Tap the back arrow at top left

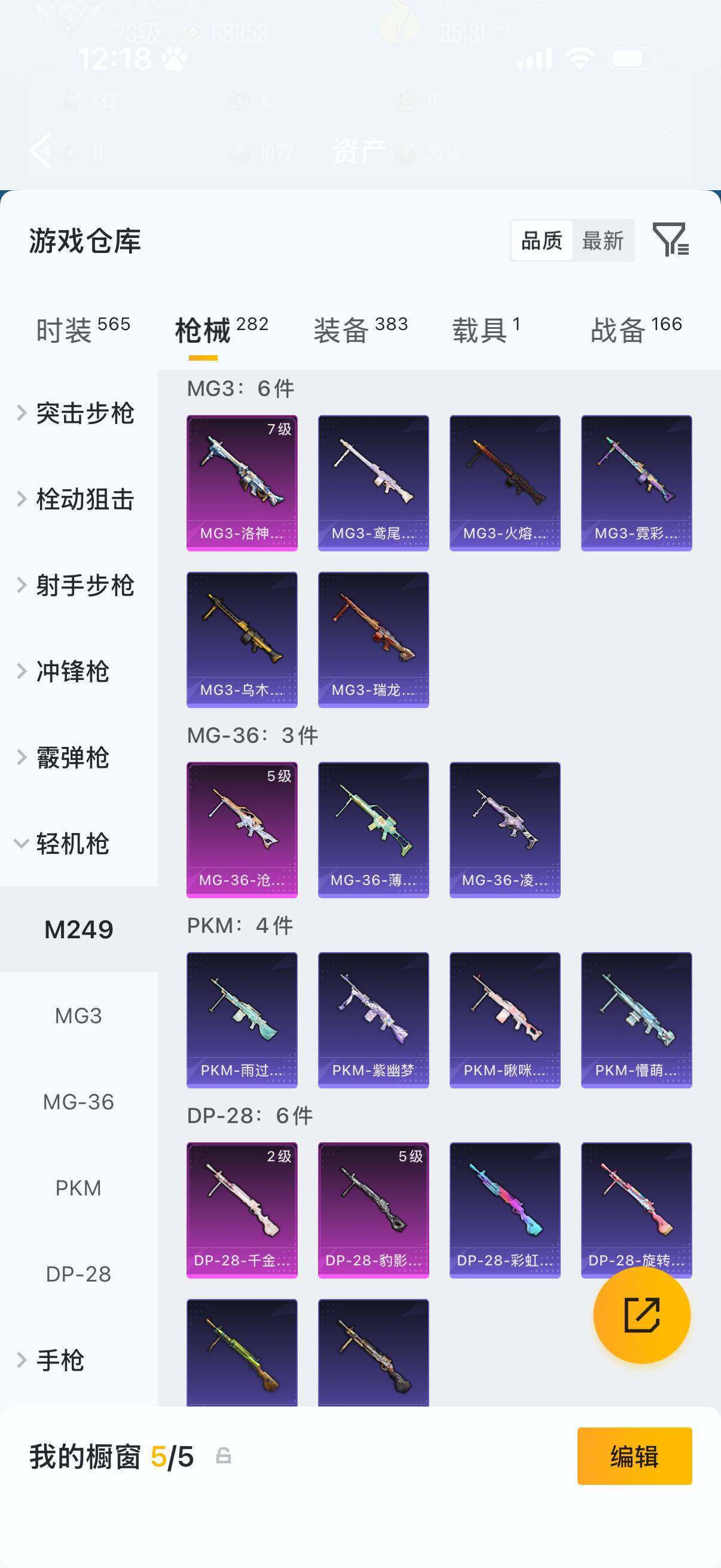pyautogui.click(x=40, y=151)
